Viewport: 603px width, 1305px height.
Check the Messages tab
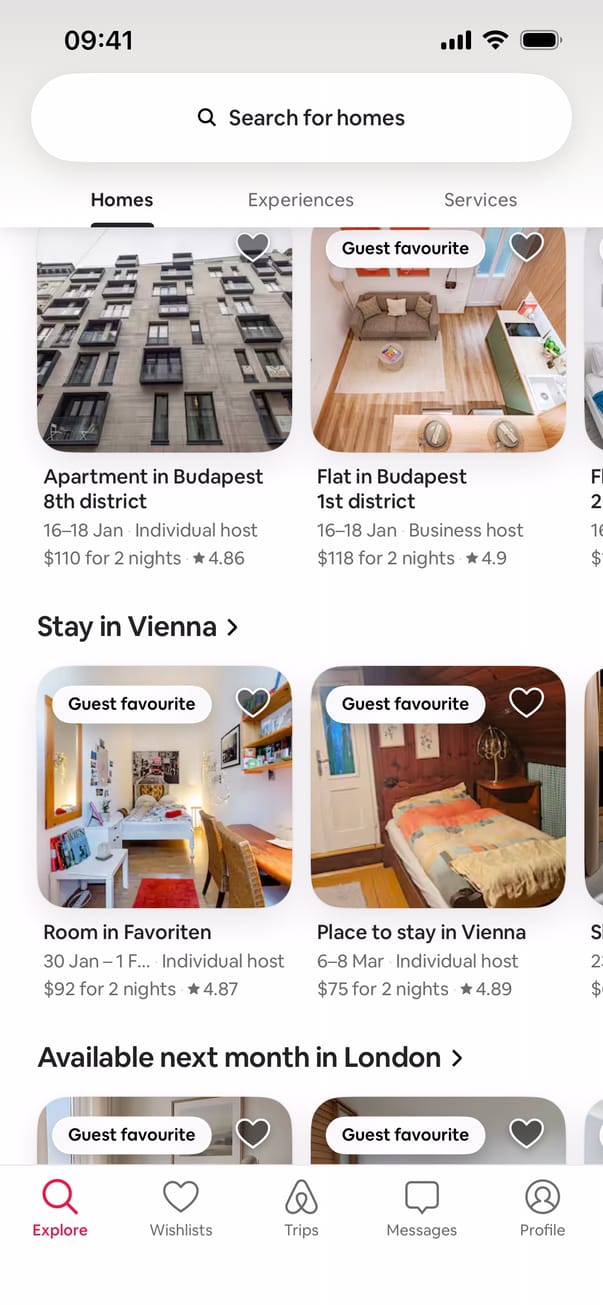click(x=421, y=1208)
